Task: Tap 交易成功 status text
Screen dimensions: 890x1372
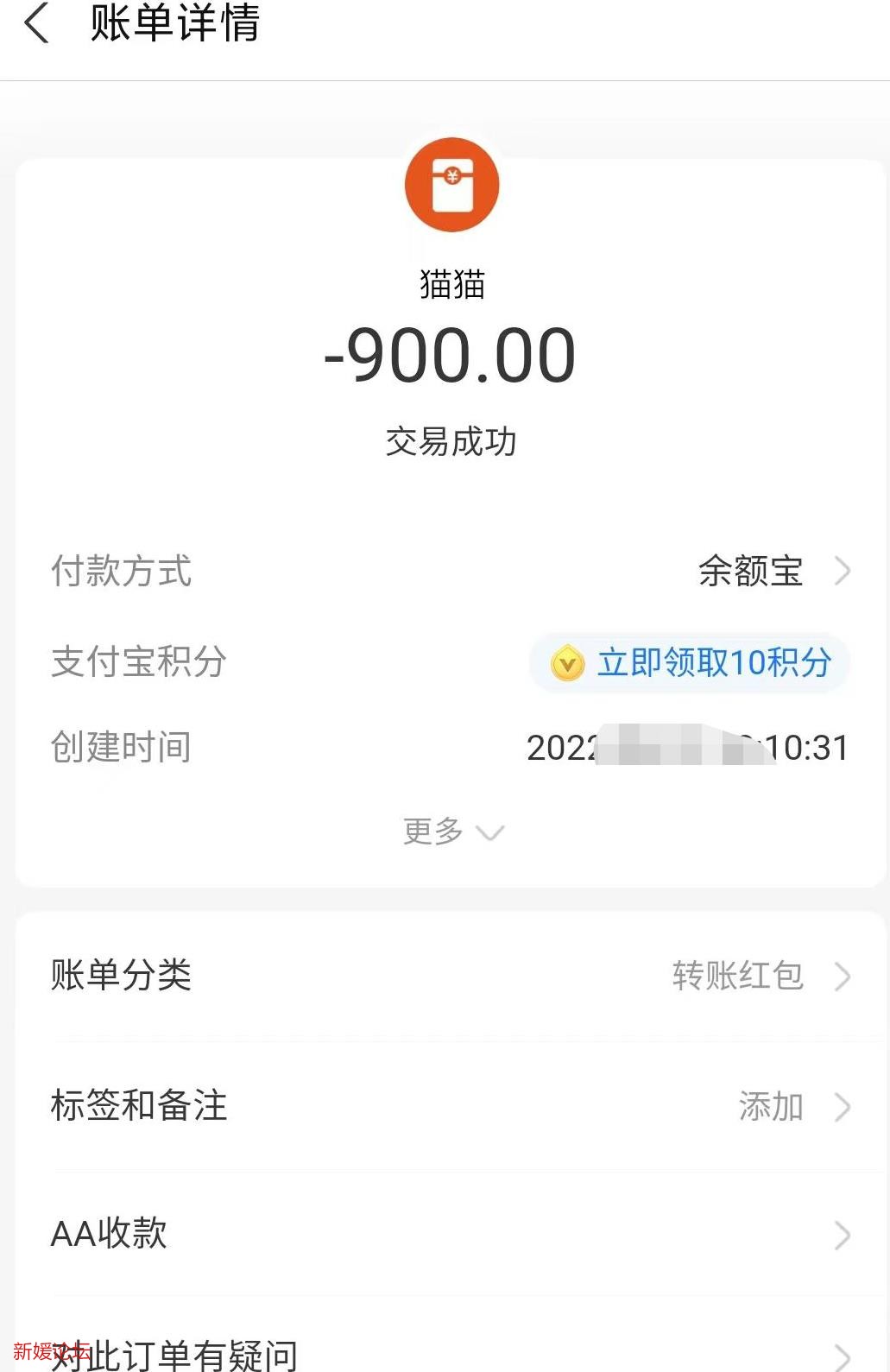Action: 452,440
